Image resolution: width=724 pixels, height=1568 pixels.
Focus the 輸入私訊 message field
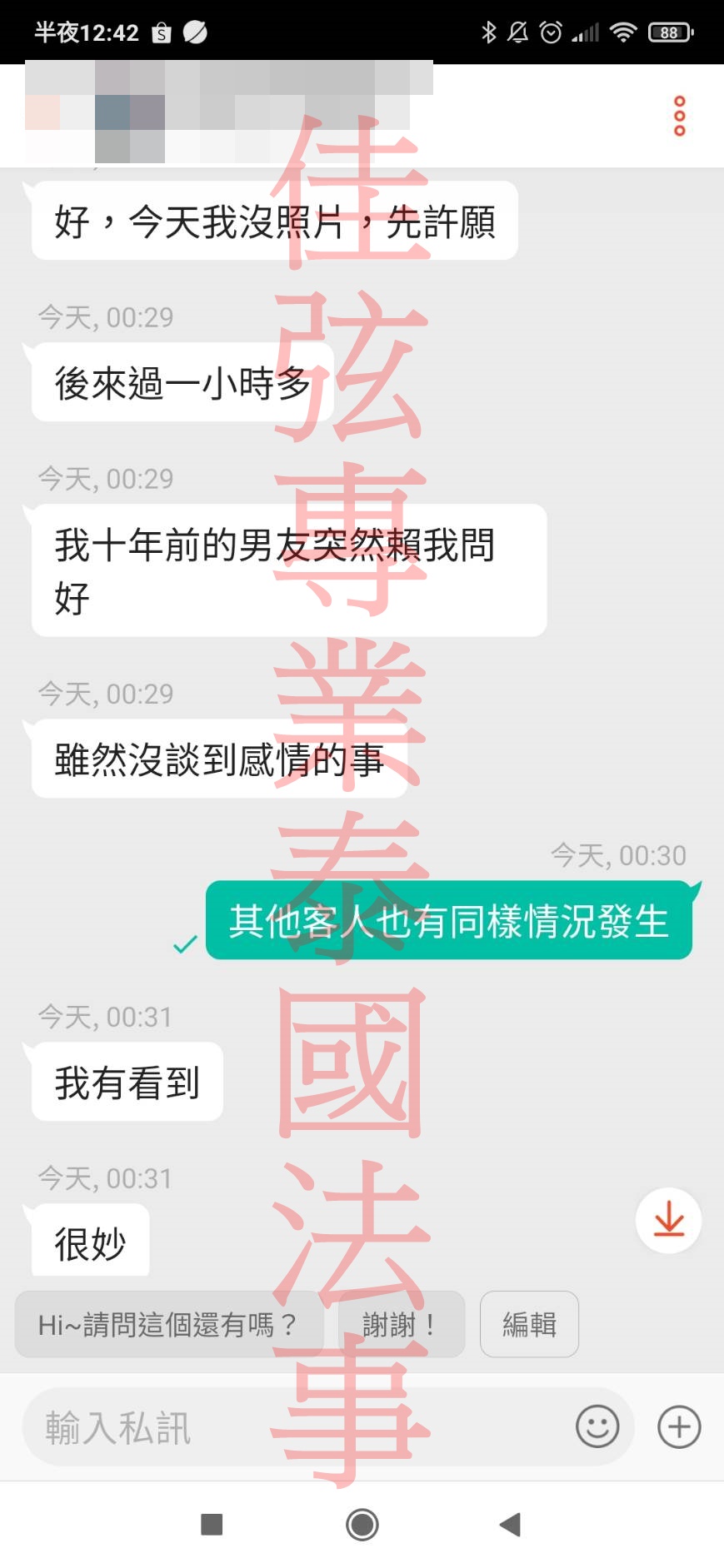tap(292, 1427)
